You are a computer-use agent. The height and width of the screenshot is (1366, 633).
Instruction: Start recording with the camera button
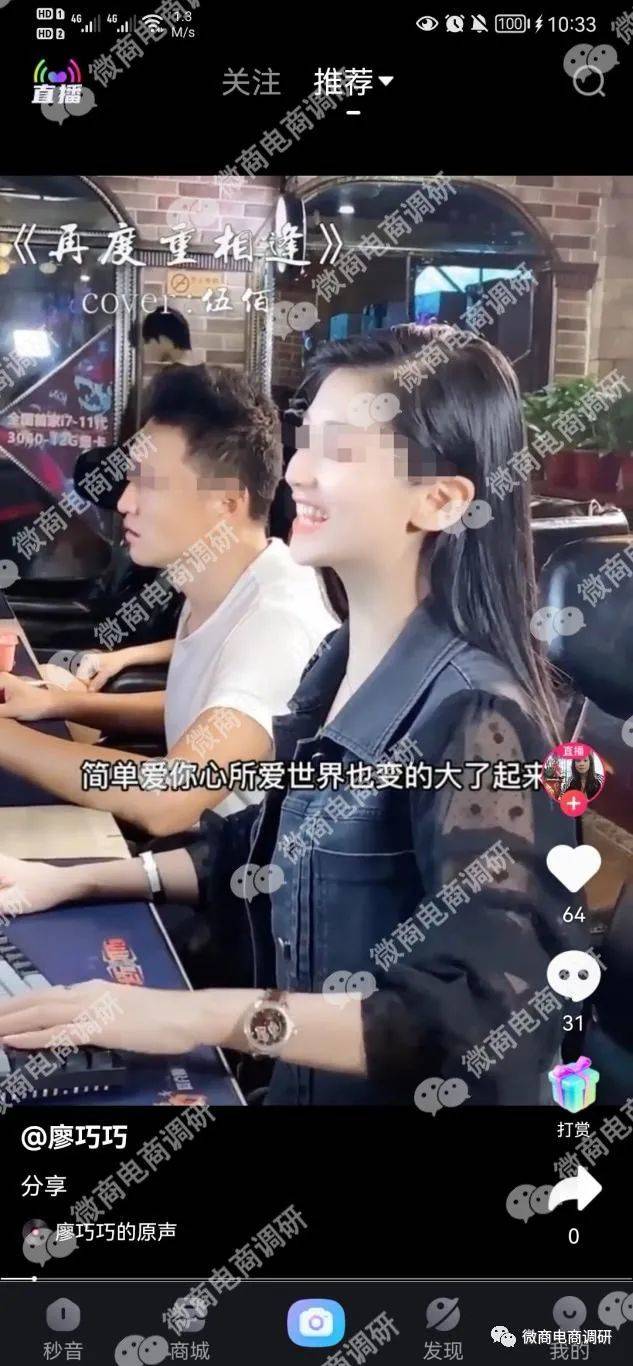coord(316,1323)
